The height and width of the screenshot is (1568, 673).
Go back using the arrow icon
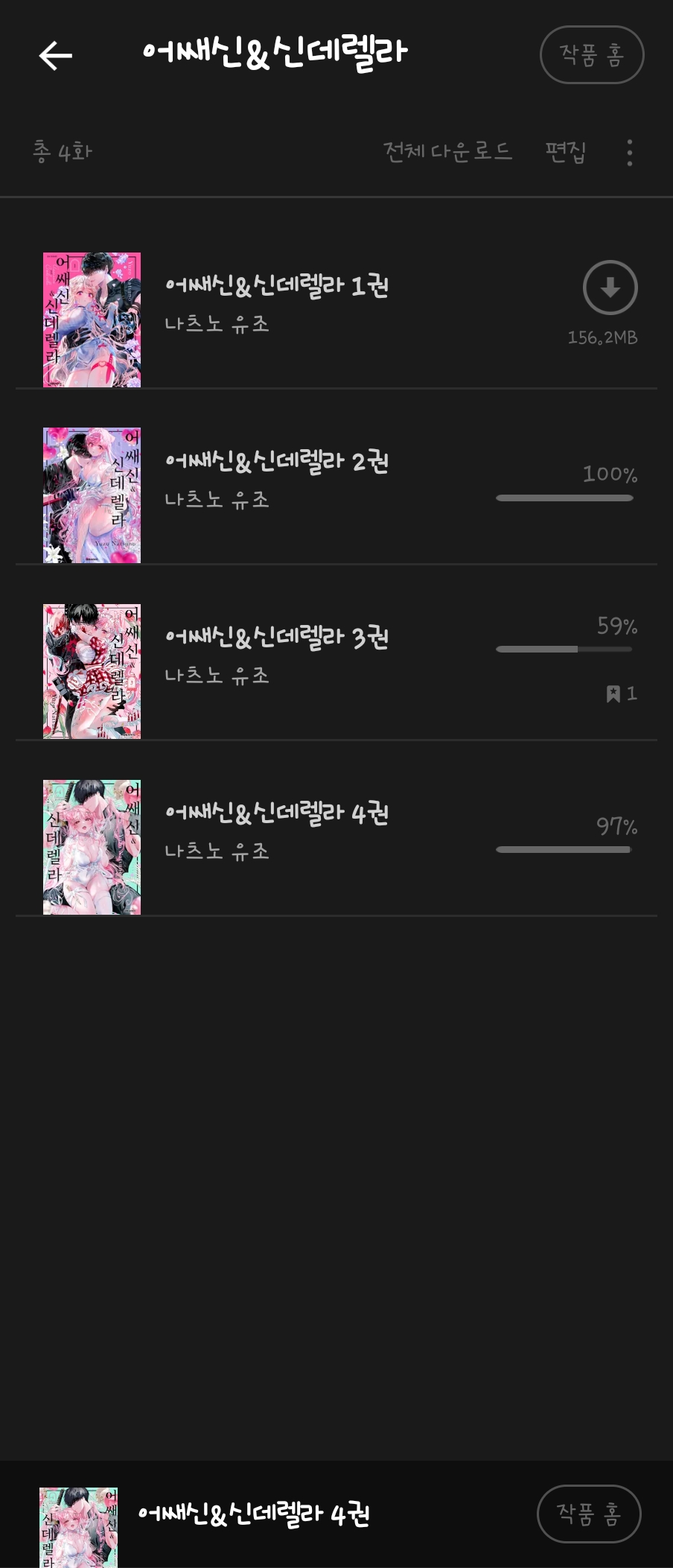coord(56,56)
